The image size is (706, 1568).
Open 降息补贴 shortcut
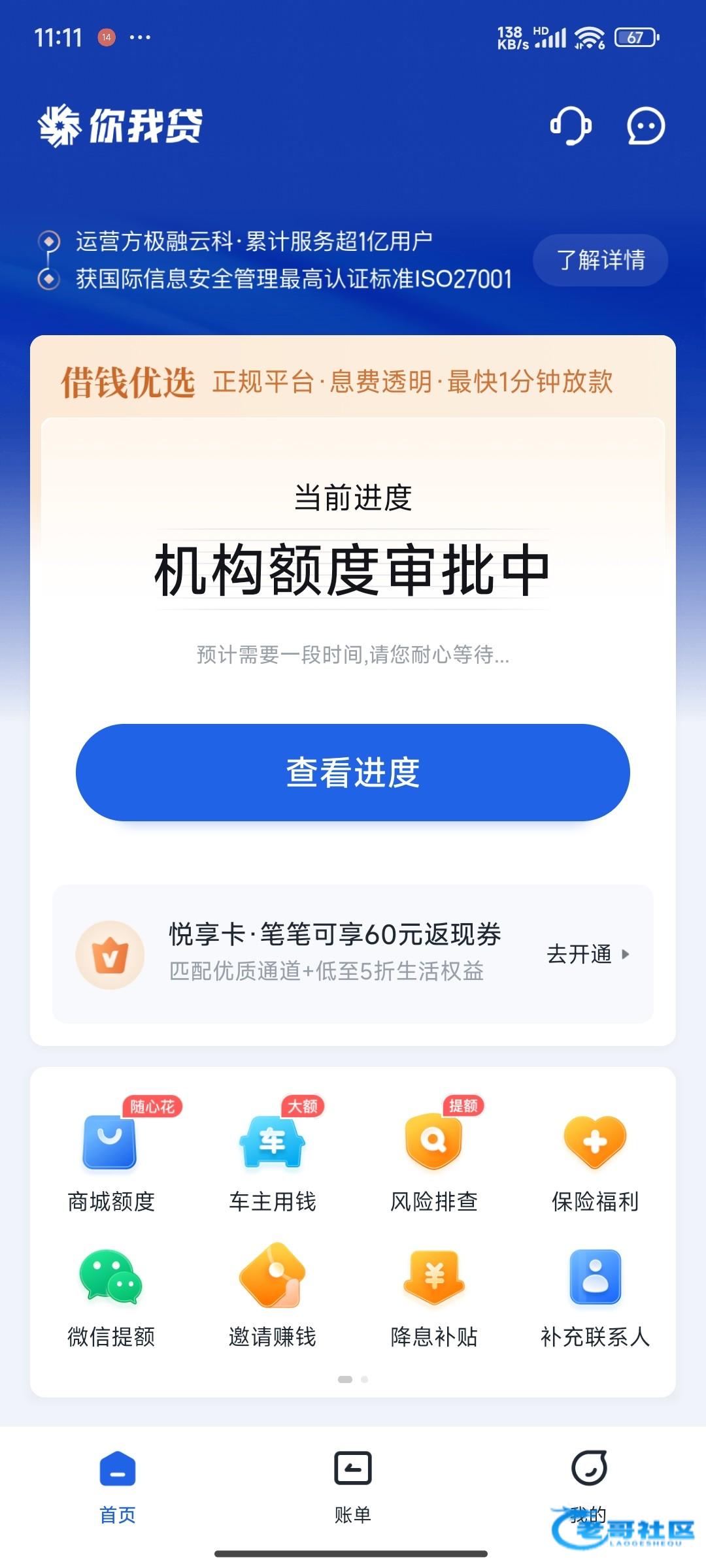pyautogui.click(x=434, y=1294)
